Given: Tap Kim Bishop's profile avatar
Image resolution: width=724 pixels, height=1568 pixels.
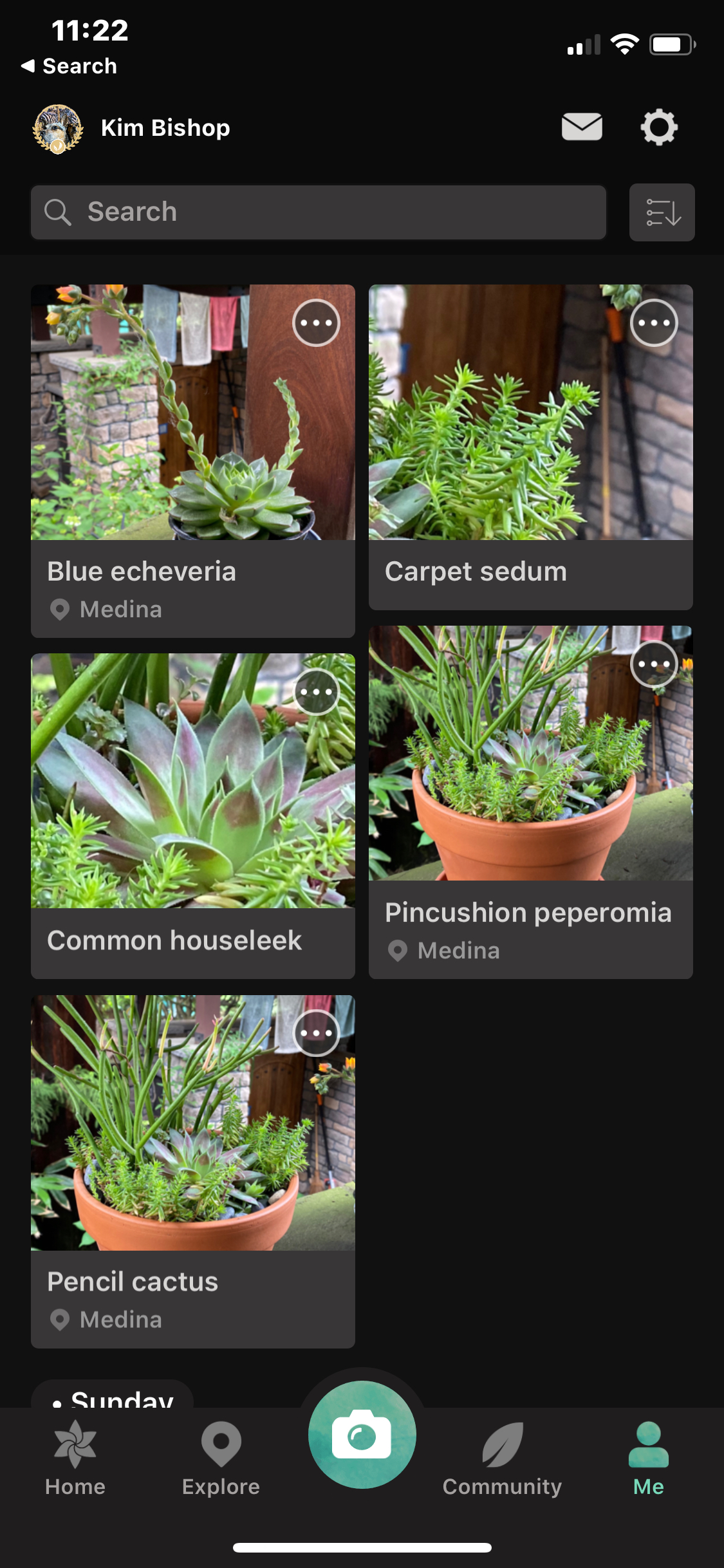Looking at the screenshot, I should 58,129.
